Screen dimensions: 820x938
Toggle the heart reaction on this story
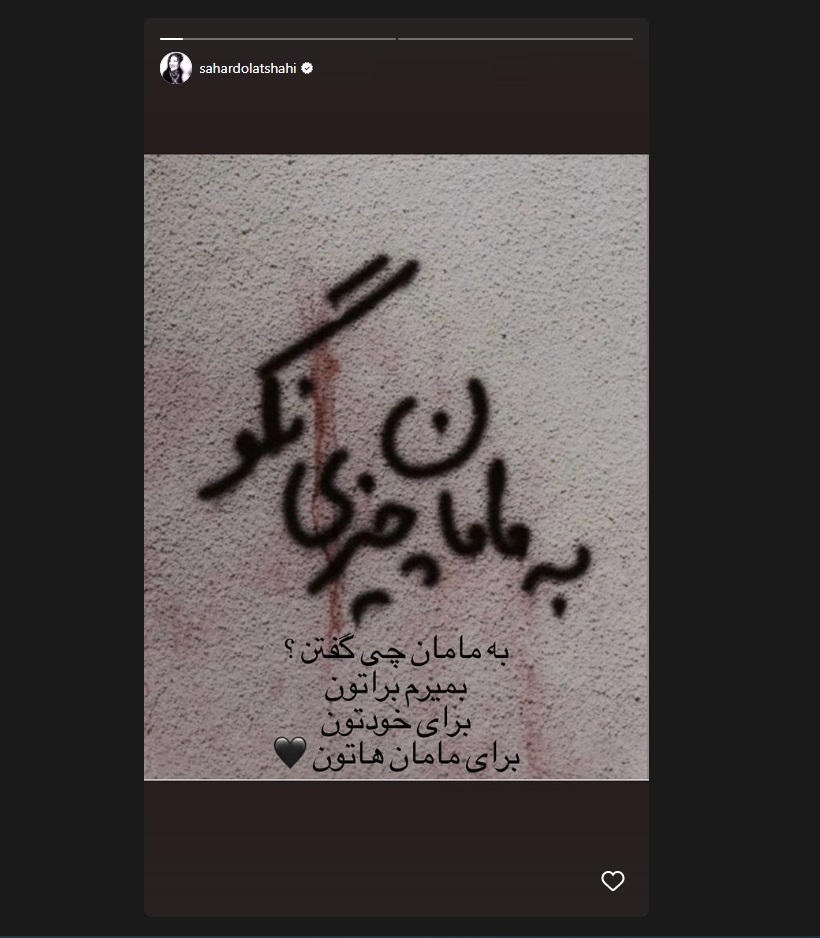point(611,881)
